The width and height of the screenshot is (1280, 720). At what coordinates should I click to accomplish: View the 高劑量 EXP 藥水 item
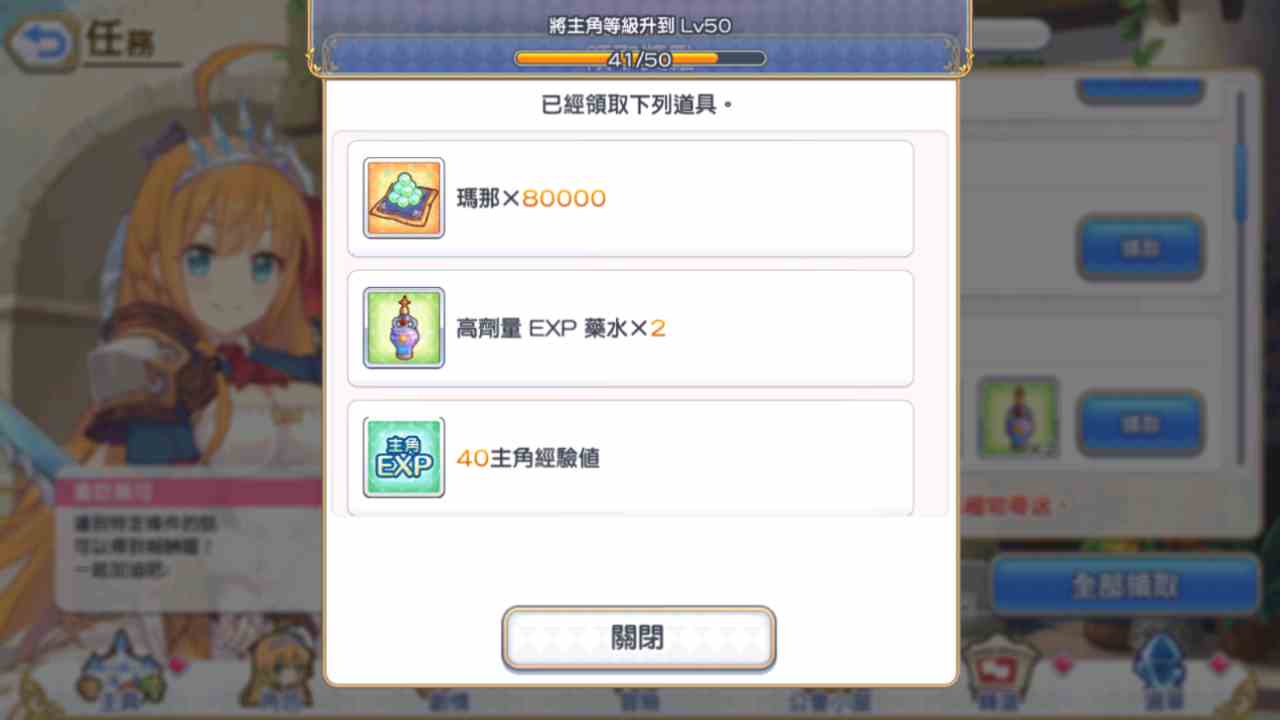click(x=404, y=328)
